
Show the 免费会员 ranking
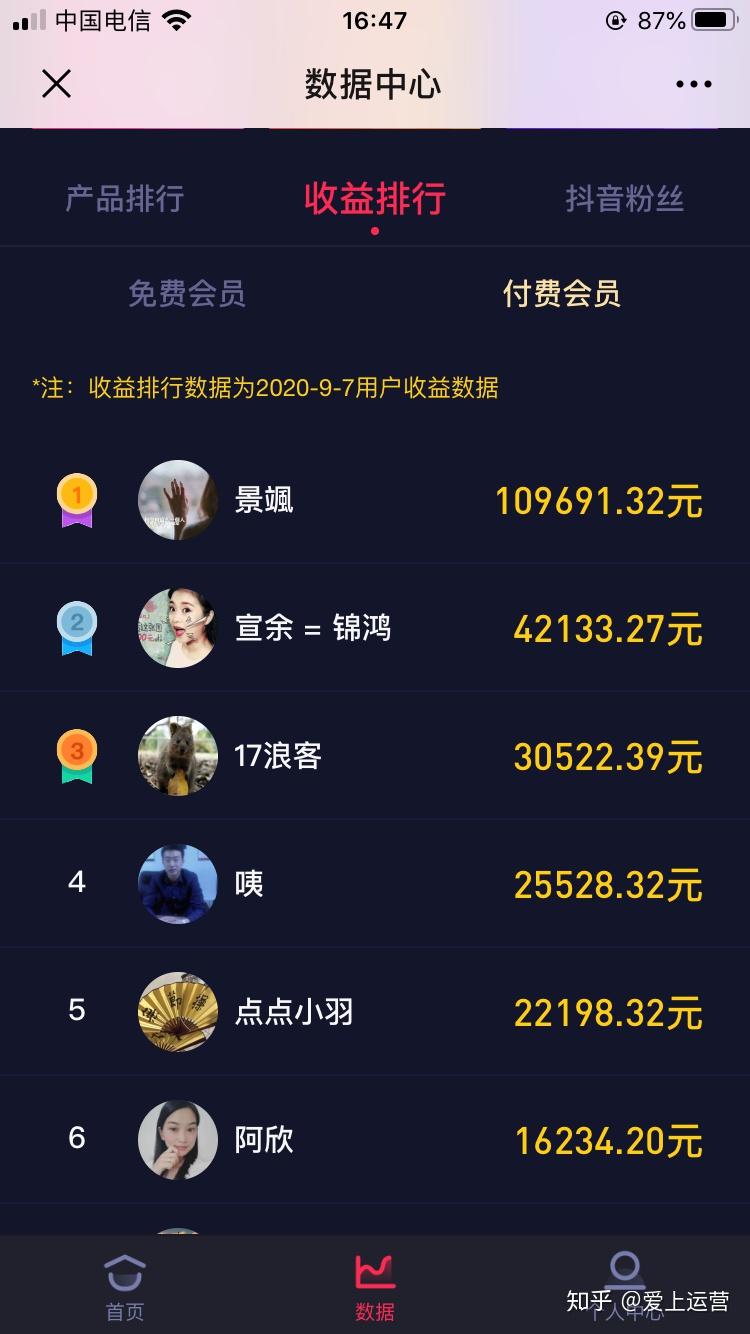tap(187, 294)
